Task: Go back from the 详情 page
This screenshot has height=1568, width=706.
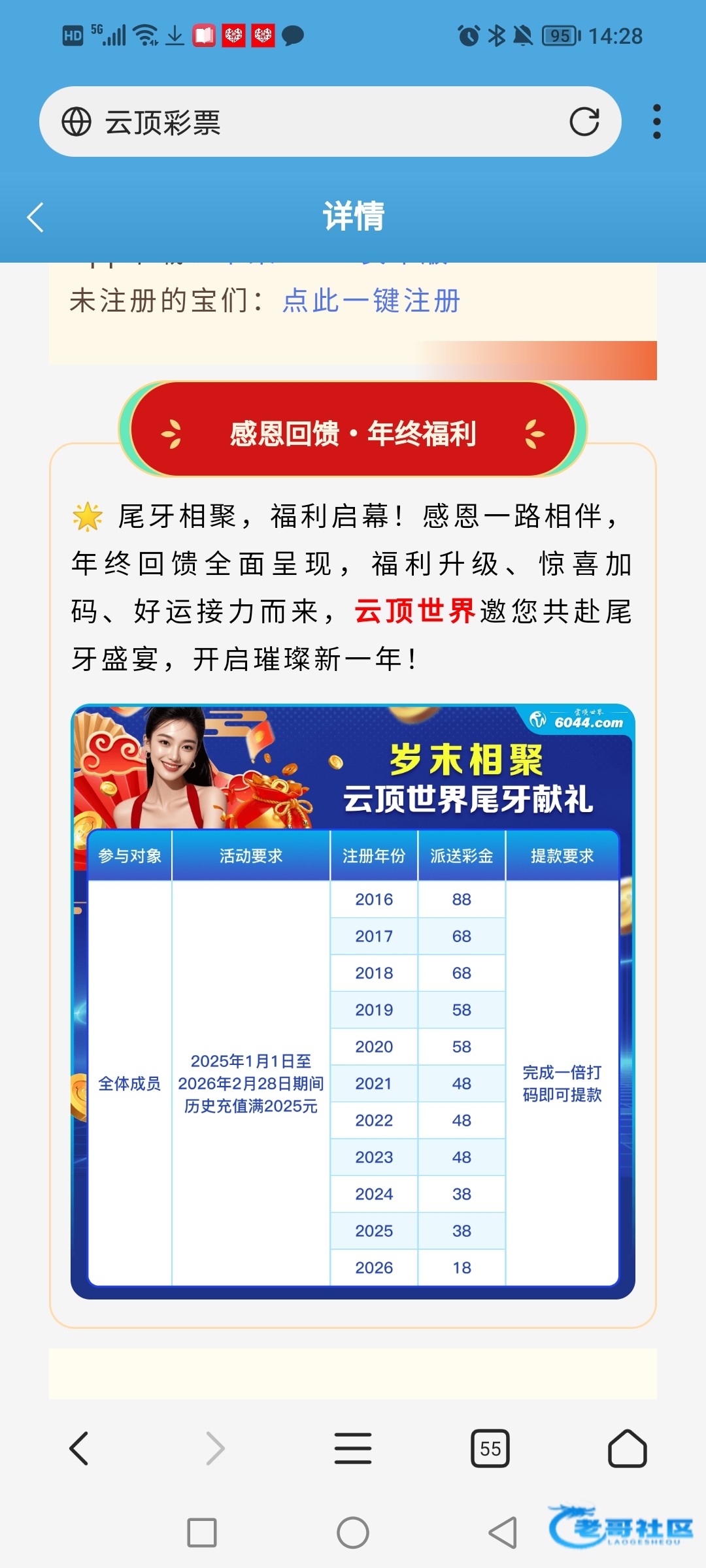Action: (36, 217)
